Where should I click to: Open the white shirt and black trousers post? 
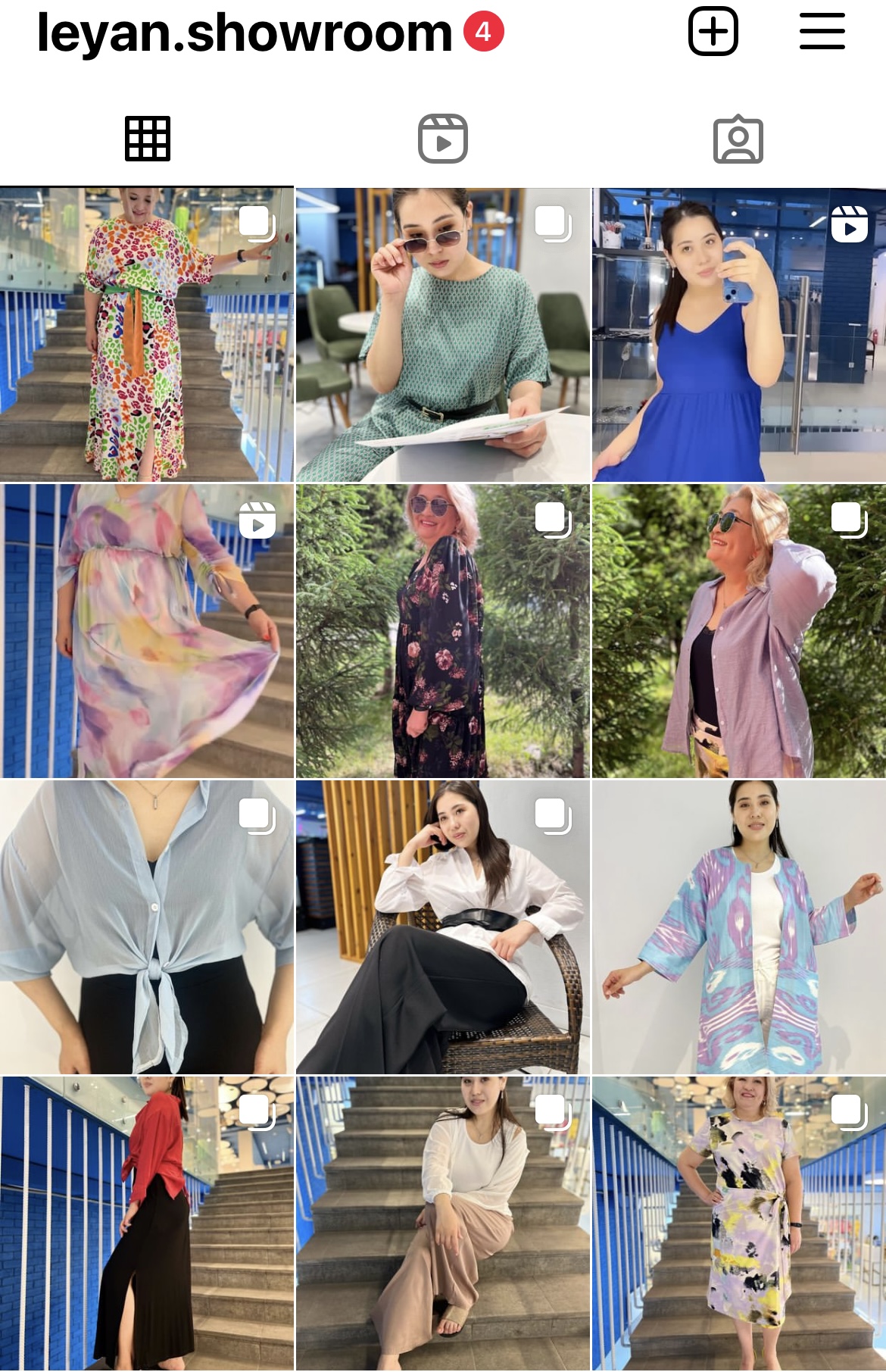click(442, 927)
